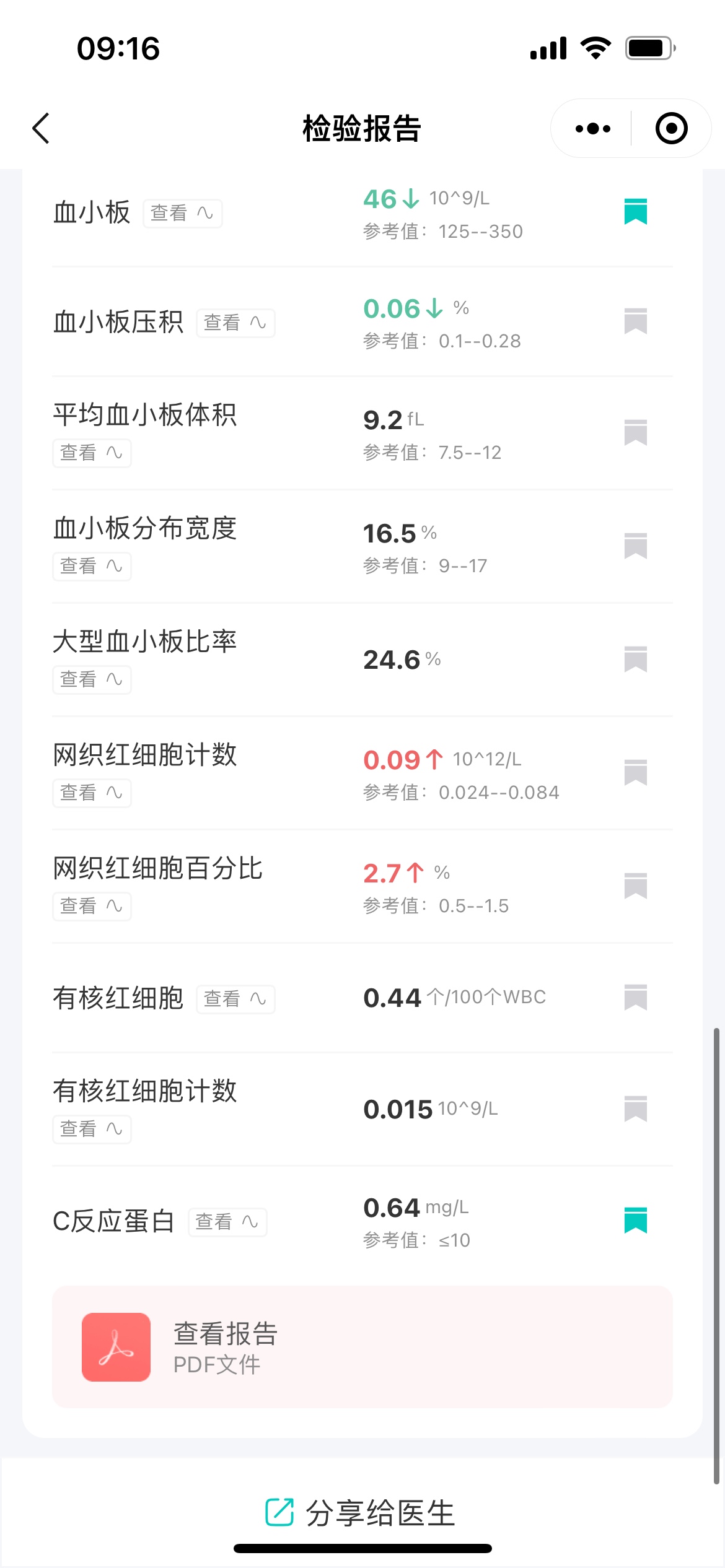The image size is (725, 1568).
Task: Go back from the 检验报告 page
Action: (x=41, y=128)
